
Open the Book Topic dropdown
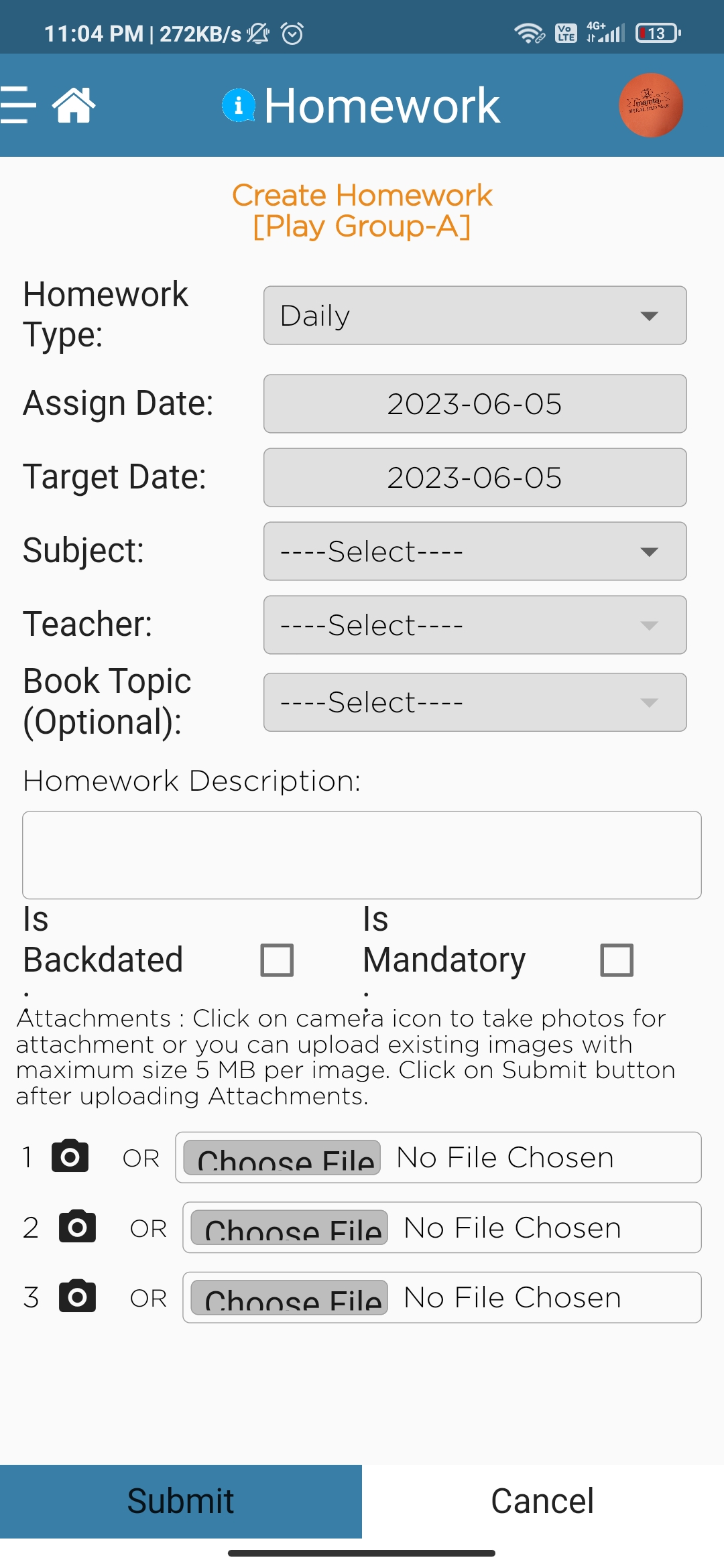475,702
